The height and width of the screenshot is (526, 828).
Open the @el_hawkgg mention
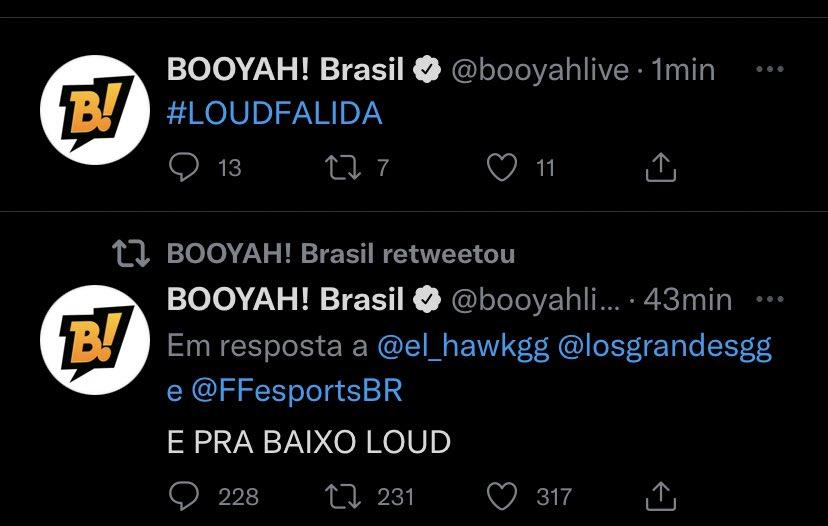click(x=460, y=347)
